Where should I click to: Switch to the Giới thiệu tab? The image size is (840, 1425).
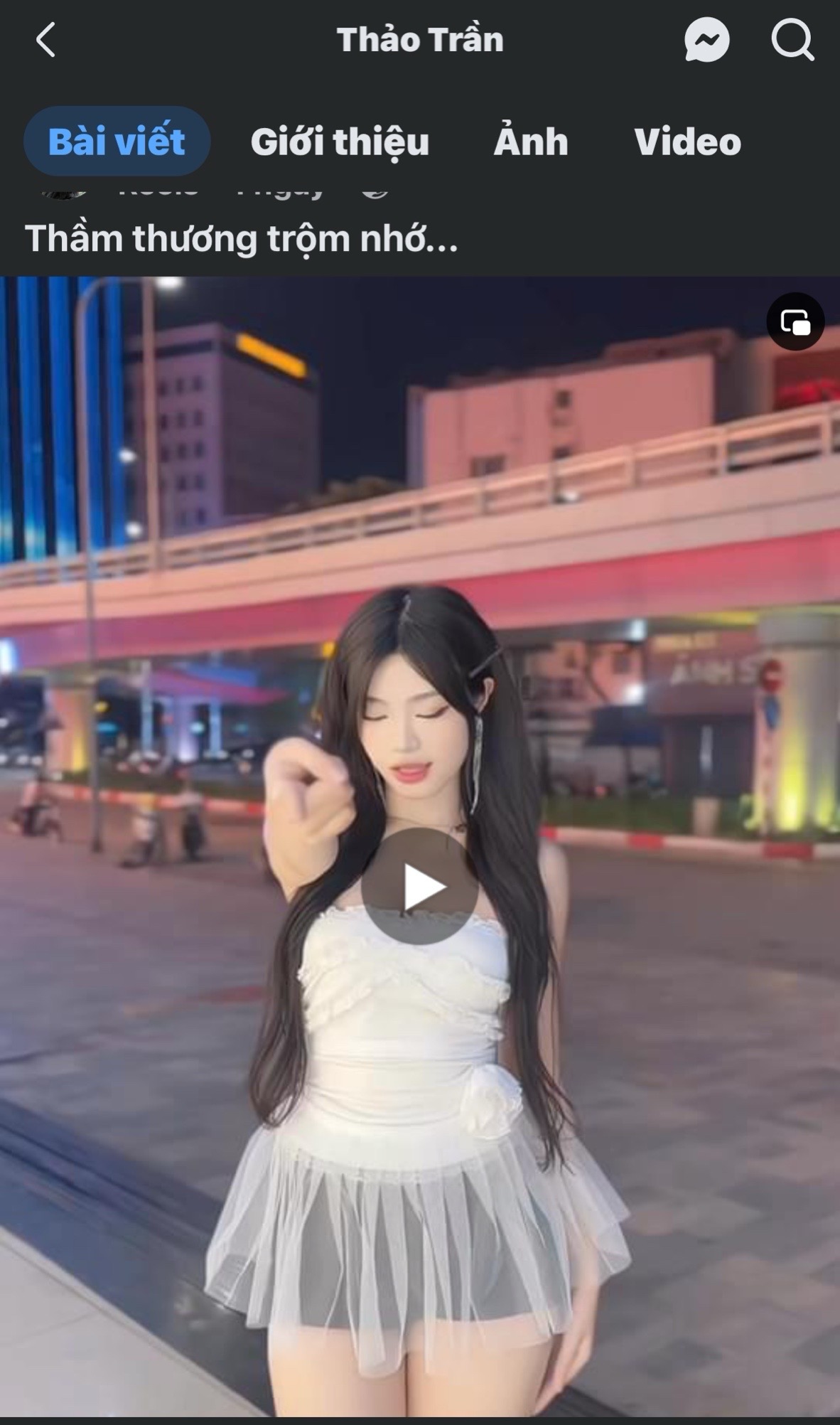click(x=340, y=142)
